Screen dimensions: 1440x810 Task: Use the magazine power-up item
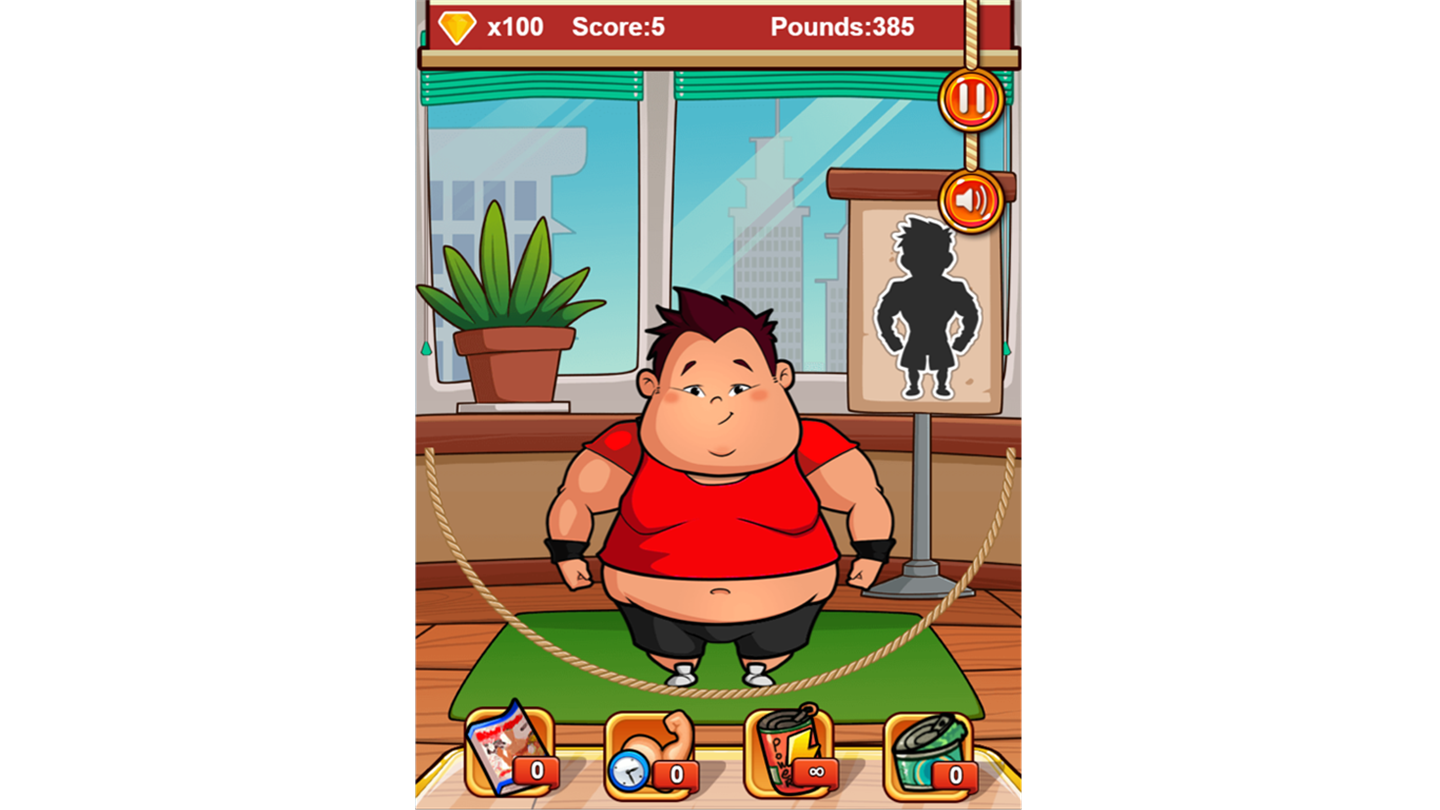pos(509,752)
